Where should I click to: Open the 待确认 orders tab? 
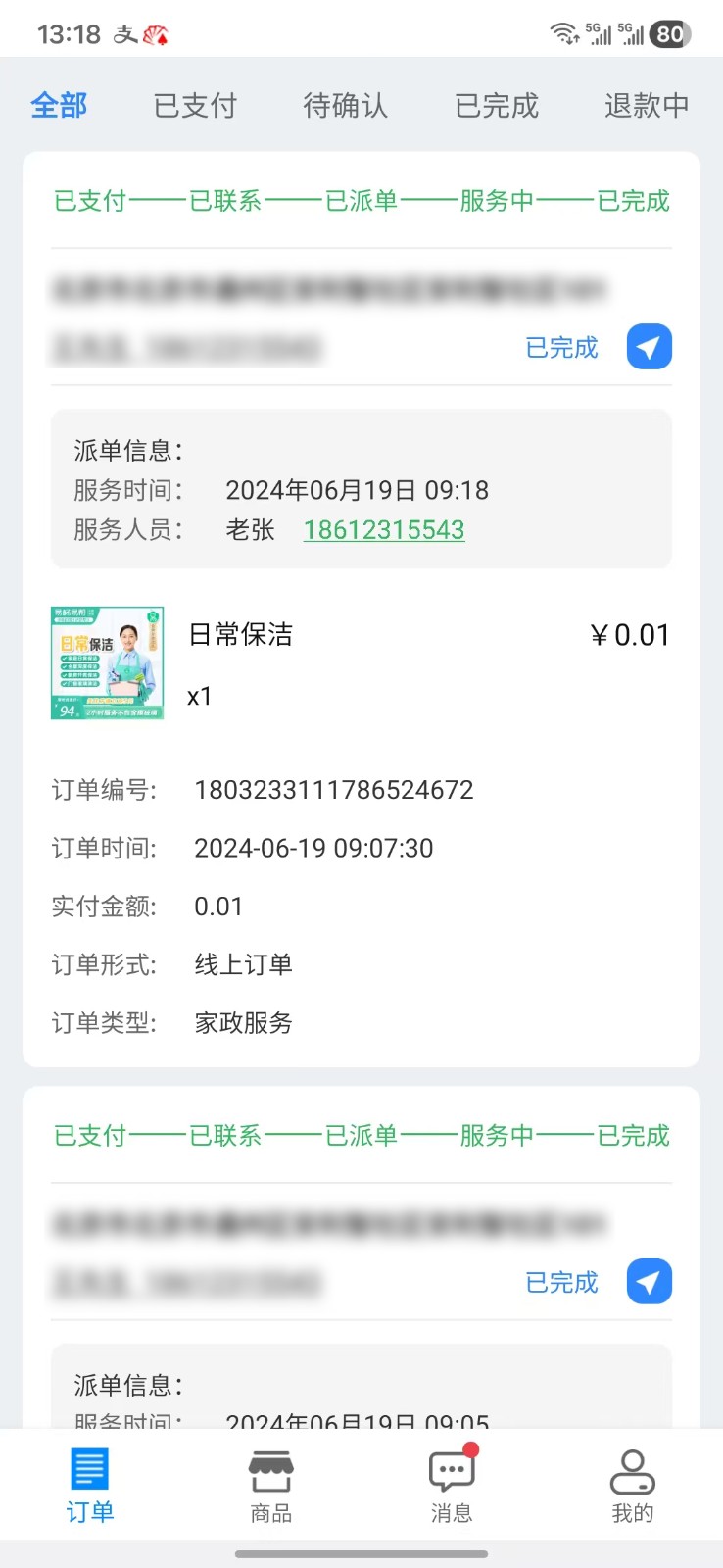pyautogui.click(x=345, y=105)
